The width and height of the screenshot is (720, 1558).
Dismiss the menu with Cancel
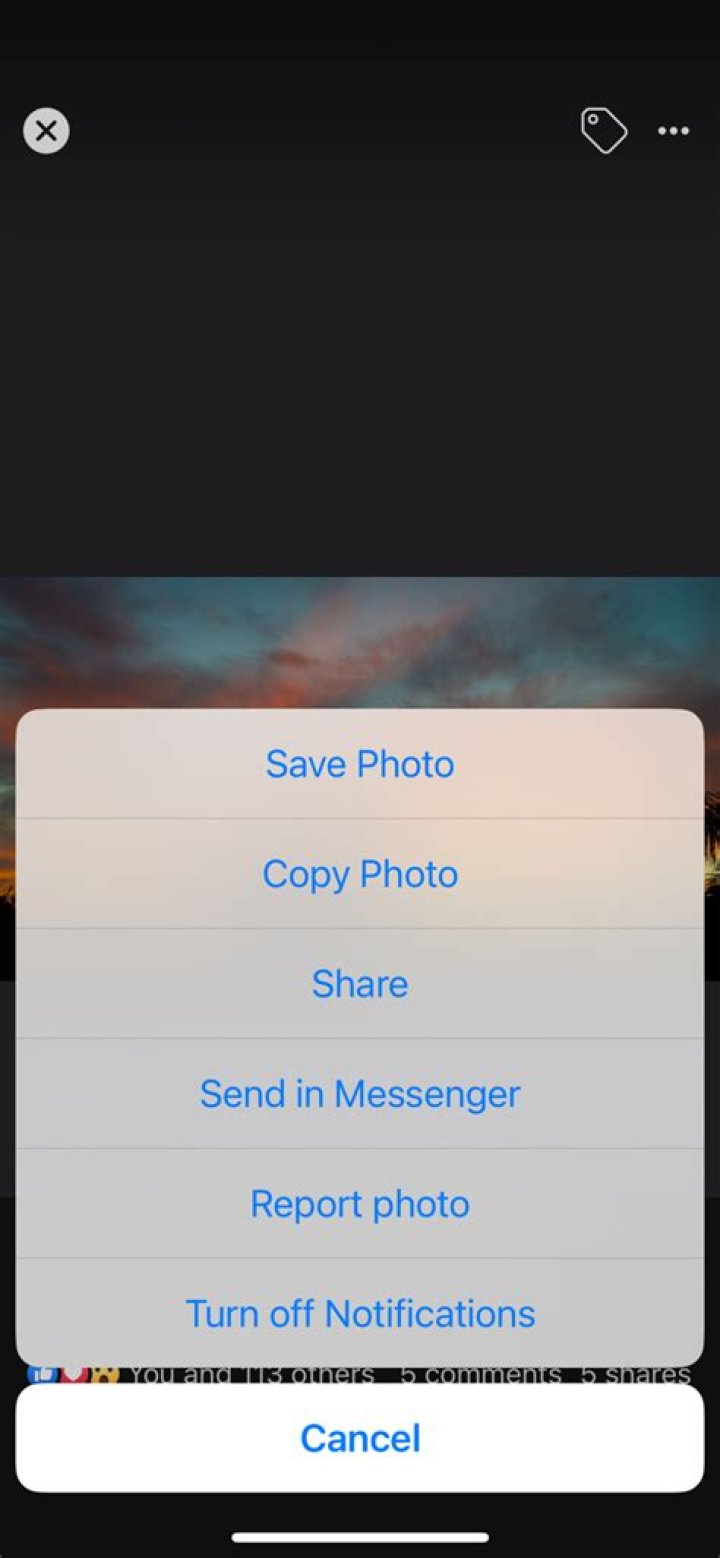[x=360, y=1438]
